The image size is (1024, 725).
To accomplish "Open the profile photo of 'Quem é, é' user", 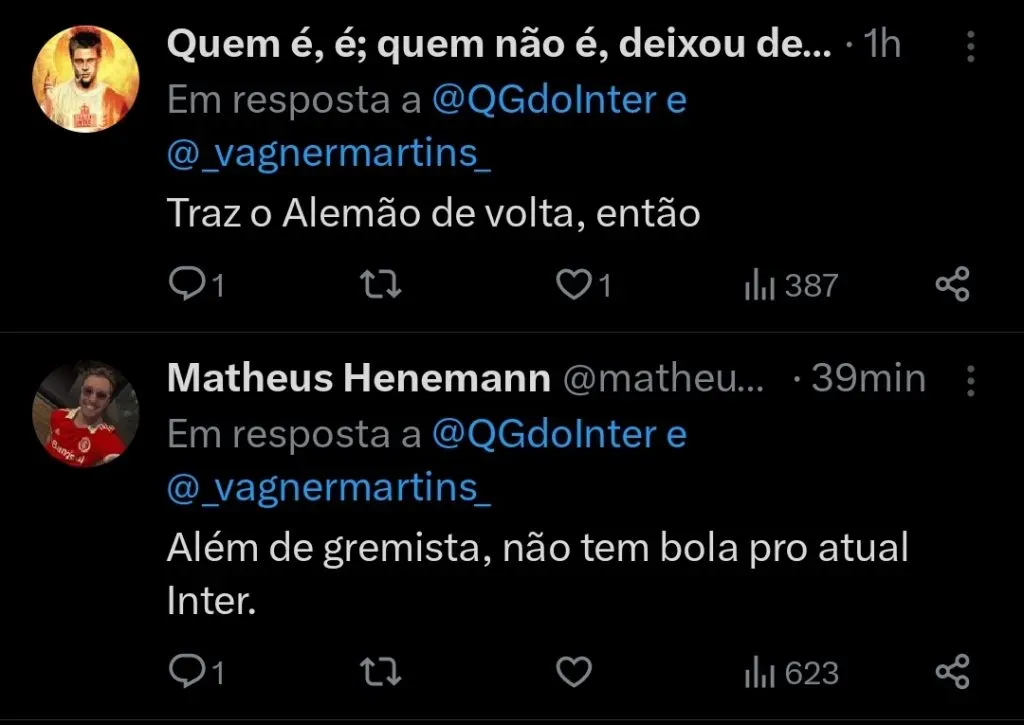I will (x=86, y=78).
